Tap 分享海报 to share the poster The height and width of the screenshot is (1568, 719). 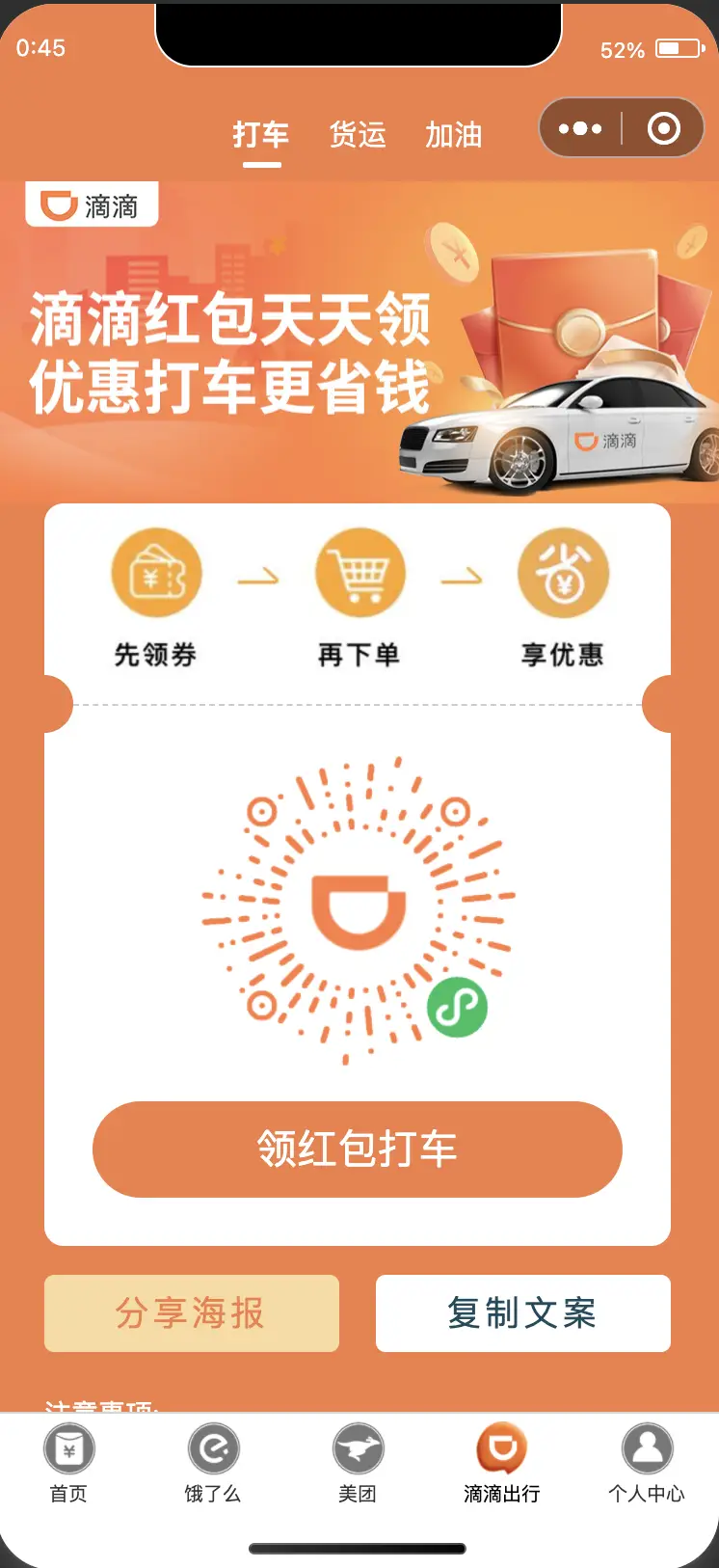tap(192, 1313)
